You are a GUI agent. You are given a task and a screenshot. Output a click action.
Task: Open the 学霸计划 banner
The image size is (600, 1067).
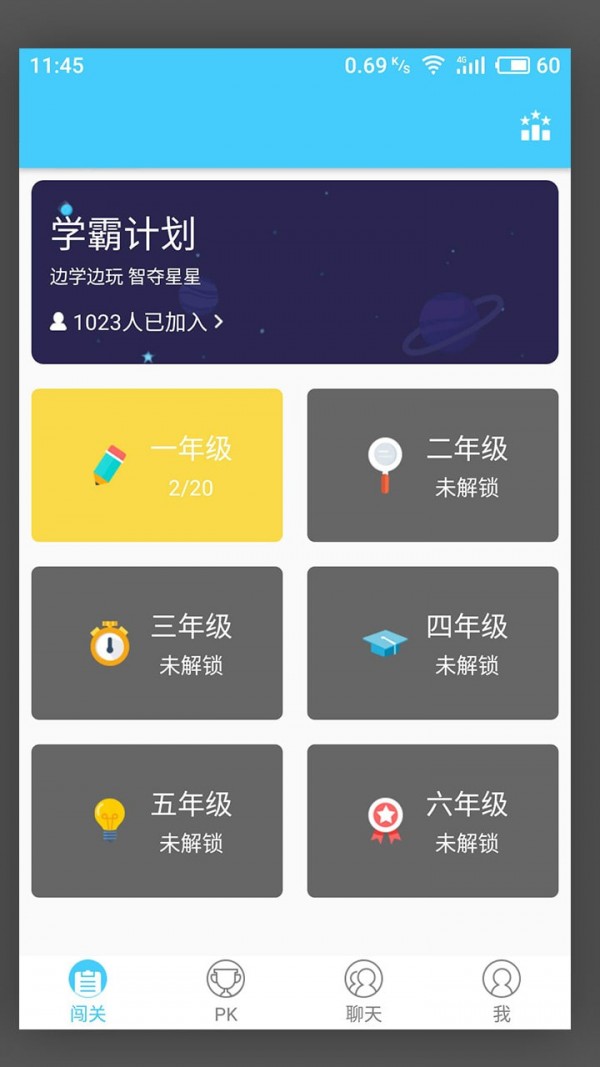[x=295, y=250]
